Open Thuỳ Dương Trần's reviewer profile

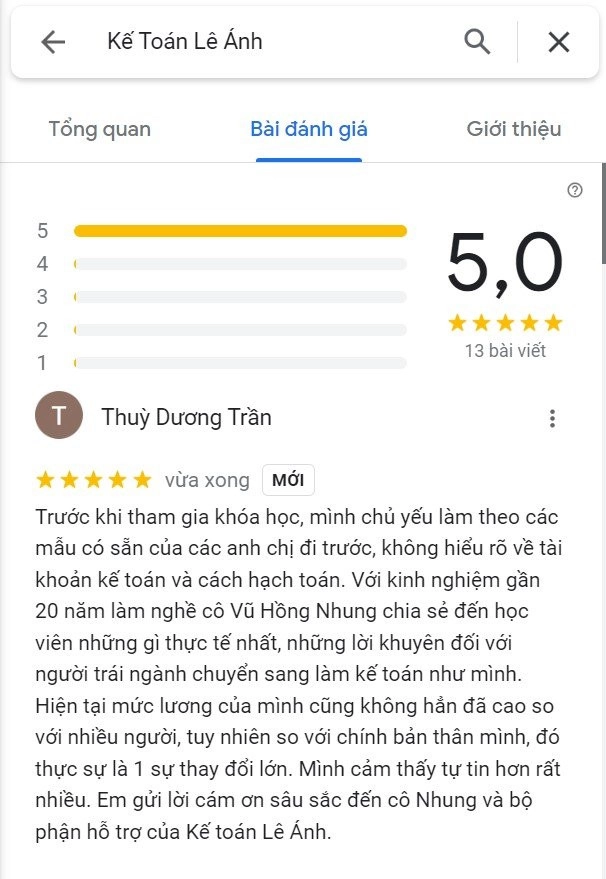coord(186,417)
